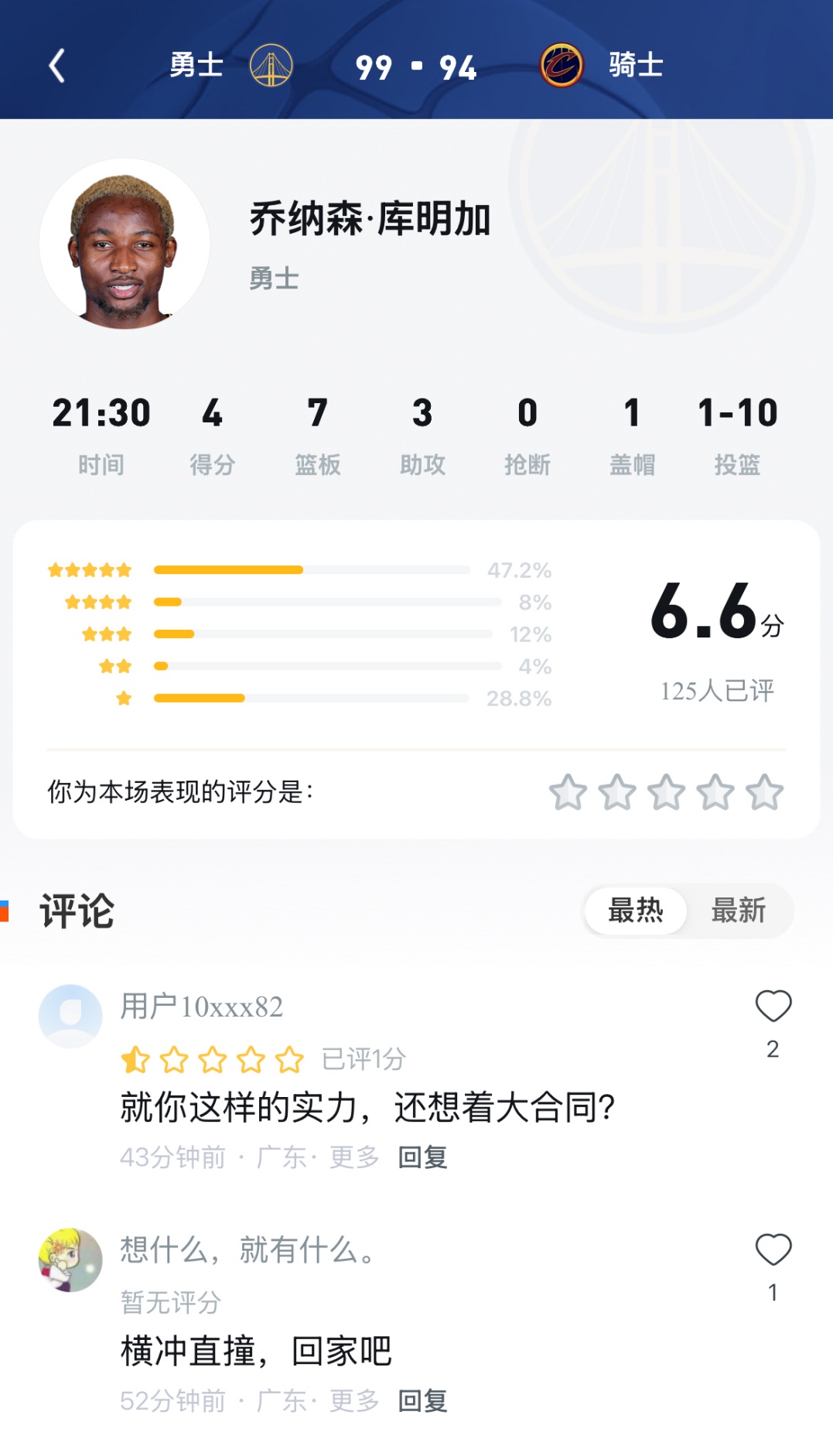Select the third rating star

(666, 792)
